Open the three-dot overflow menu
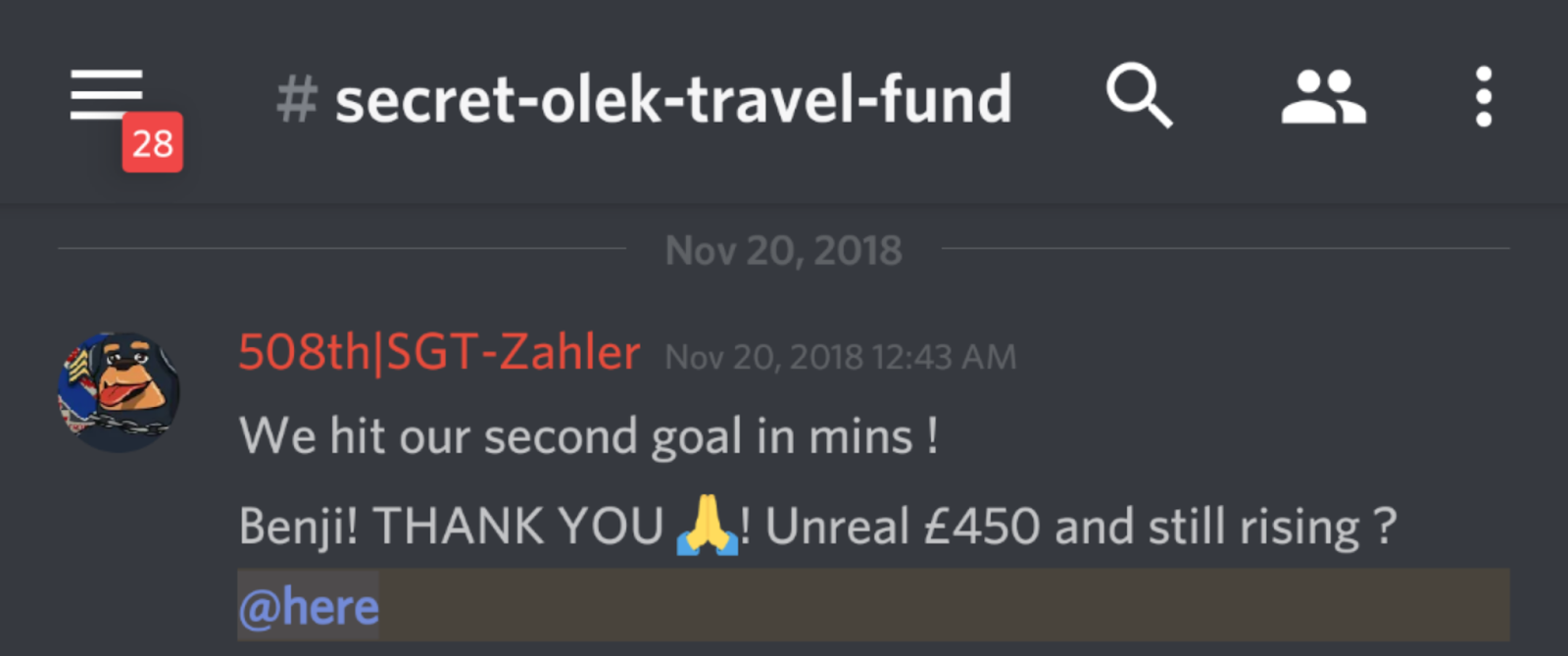 pyautogui.click(x=1483, y=96)
